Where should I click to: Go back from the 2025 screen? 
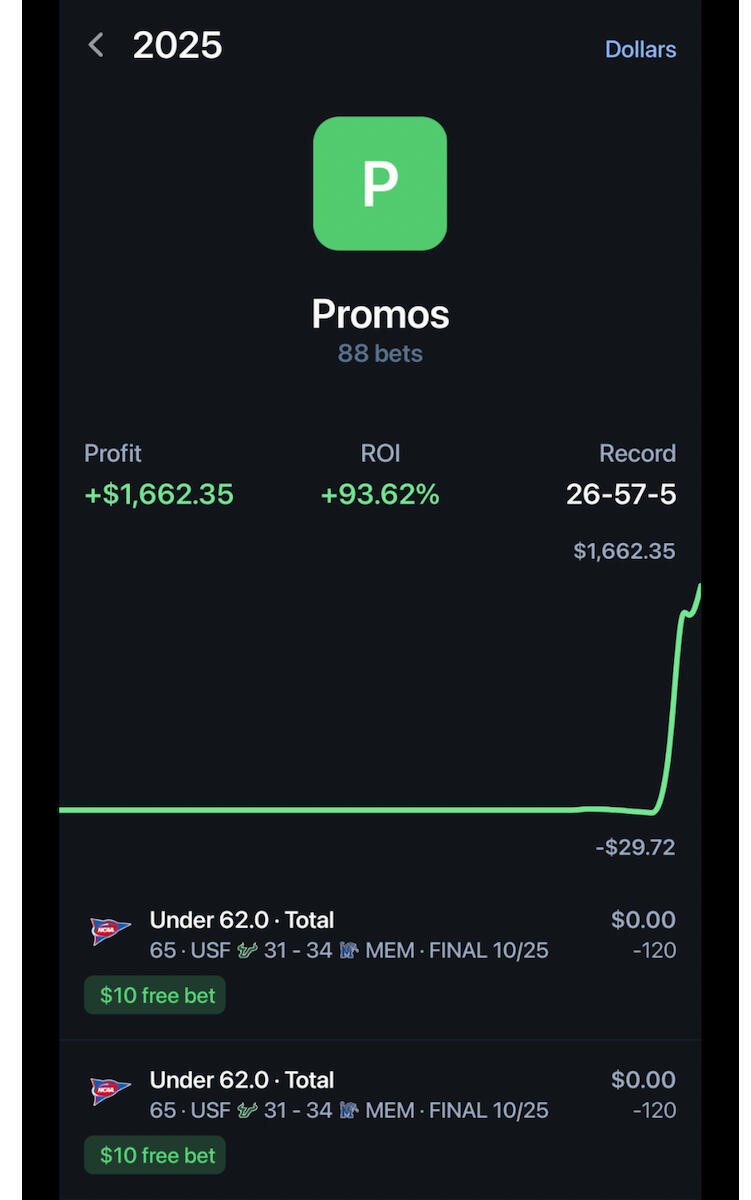tap(96, 45)
